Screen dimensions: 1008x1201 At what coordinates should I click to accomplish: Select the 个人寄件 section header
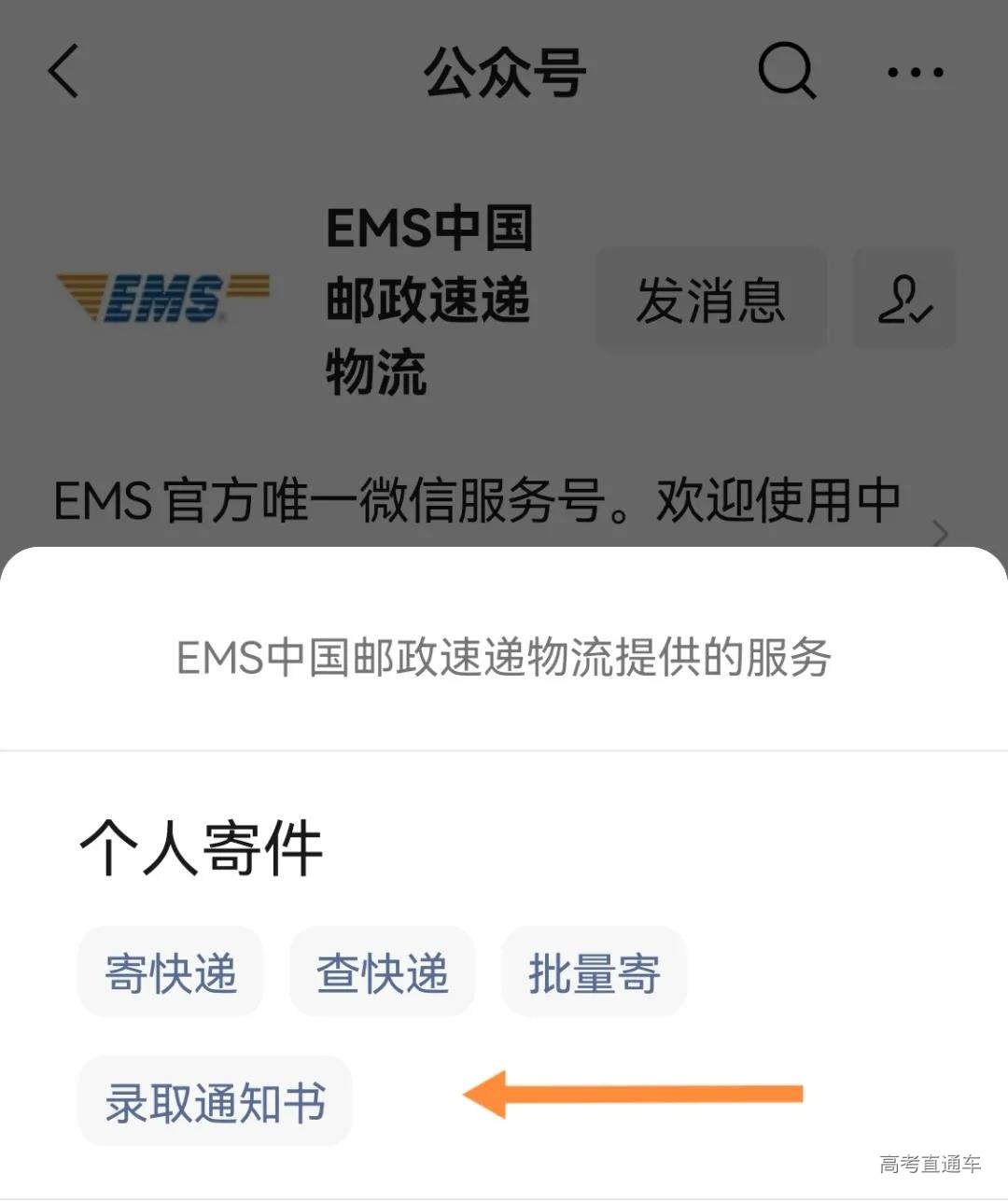[201, 847]
